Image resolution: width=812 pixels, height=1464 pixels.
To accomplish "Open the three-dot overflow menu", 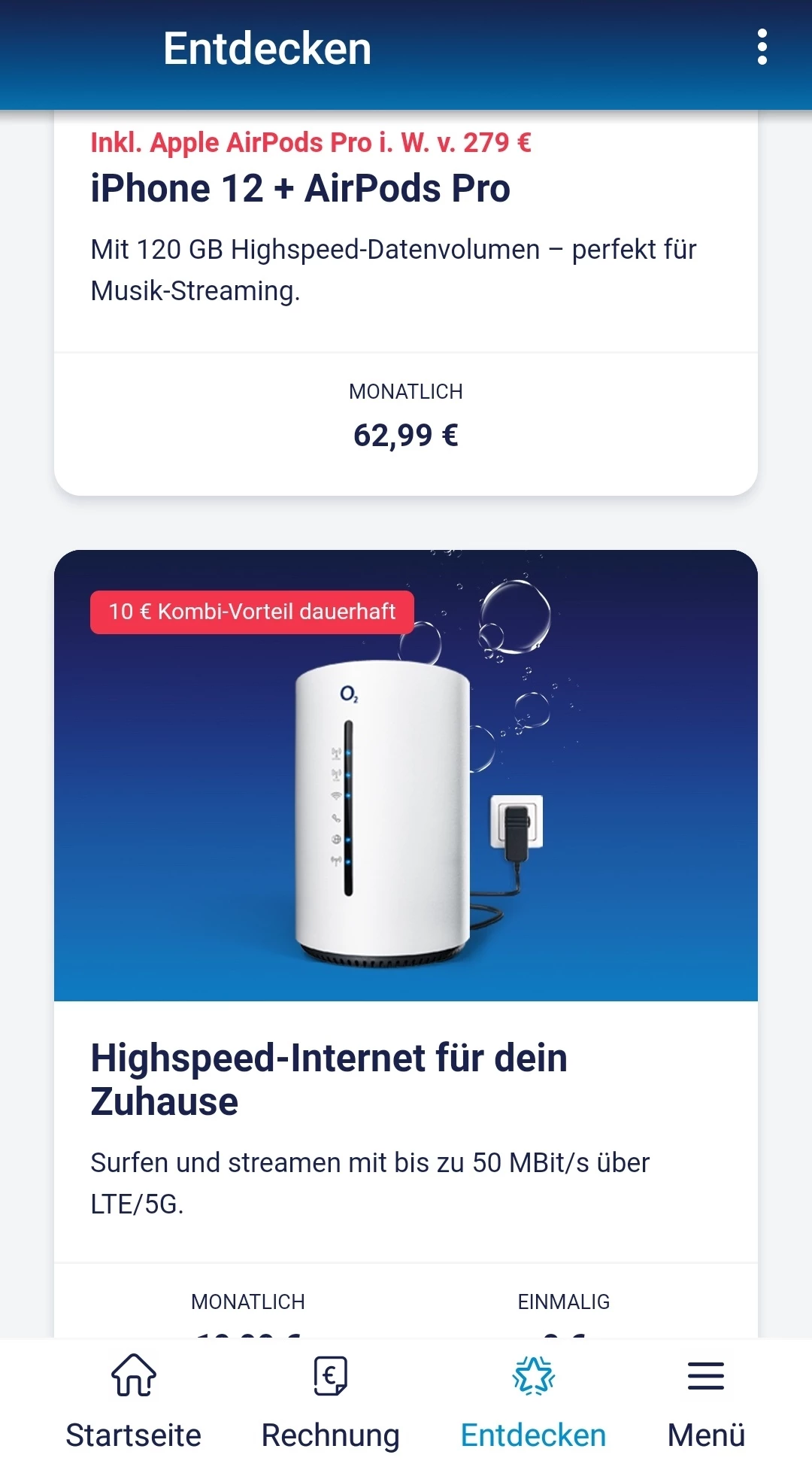I will pyautogui.click(x=762, y=47).
